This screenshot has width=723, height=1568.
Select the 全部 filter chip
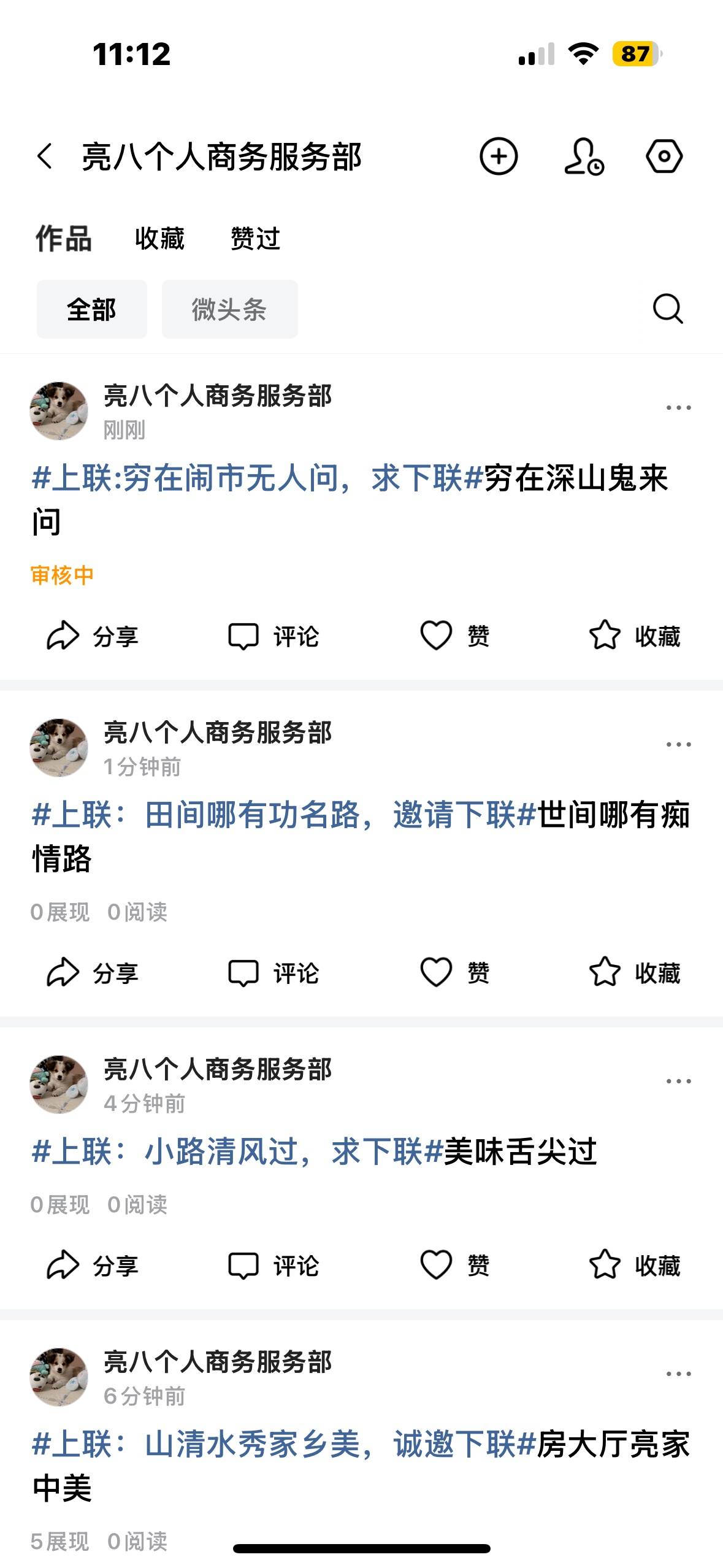point(91,309)
